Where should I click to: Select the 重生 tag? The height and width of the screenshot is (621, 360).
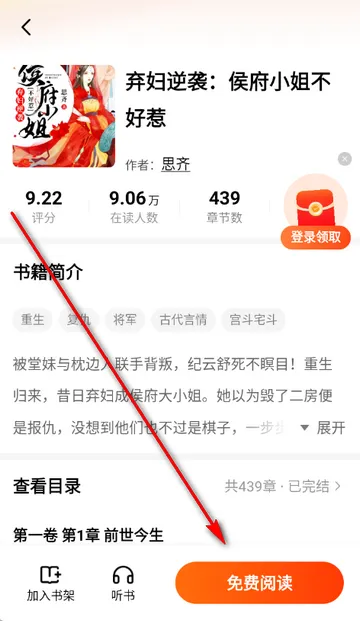click(32, 319)
